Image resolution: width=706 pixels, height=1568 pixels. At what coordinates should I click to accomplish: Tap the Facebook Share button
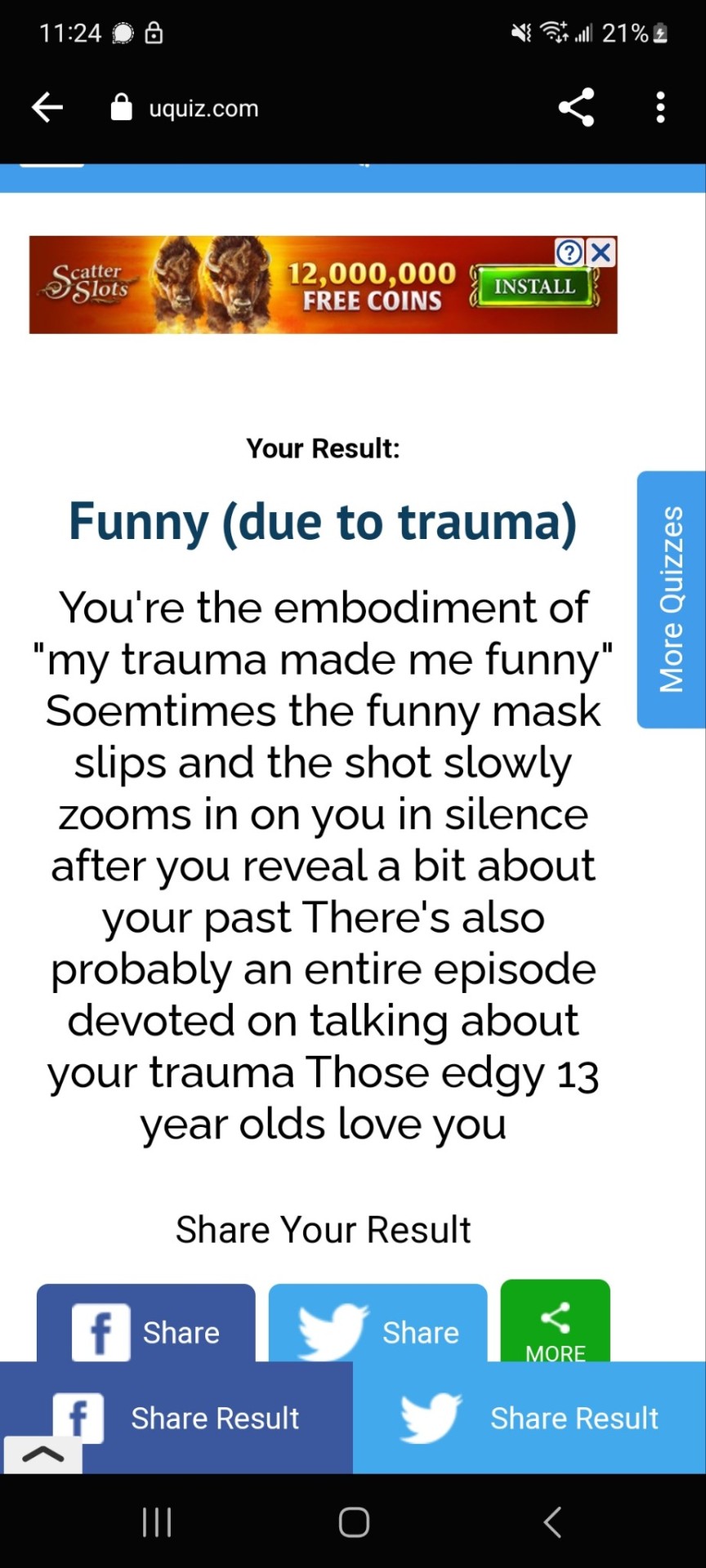coord(146,1325)
